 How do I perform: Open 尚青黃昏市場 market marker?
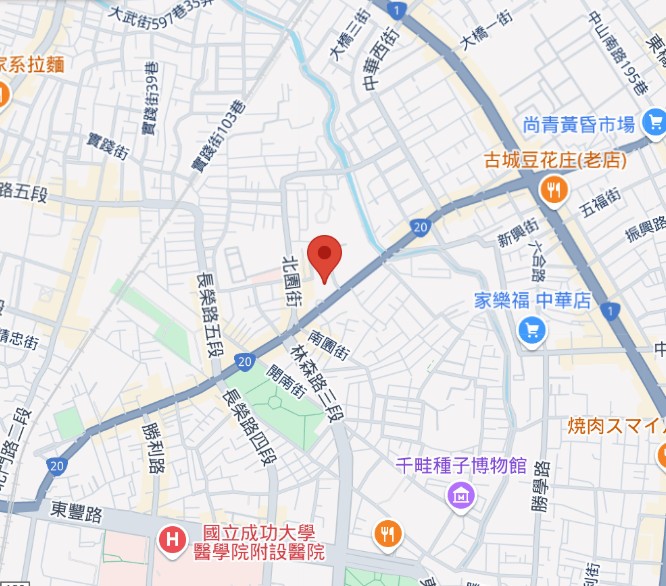[655, 123]
